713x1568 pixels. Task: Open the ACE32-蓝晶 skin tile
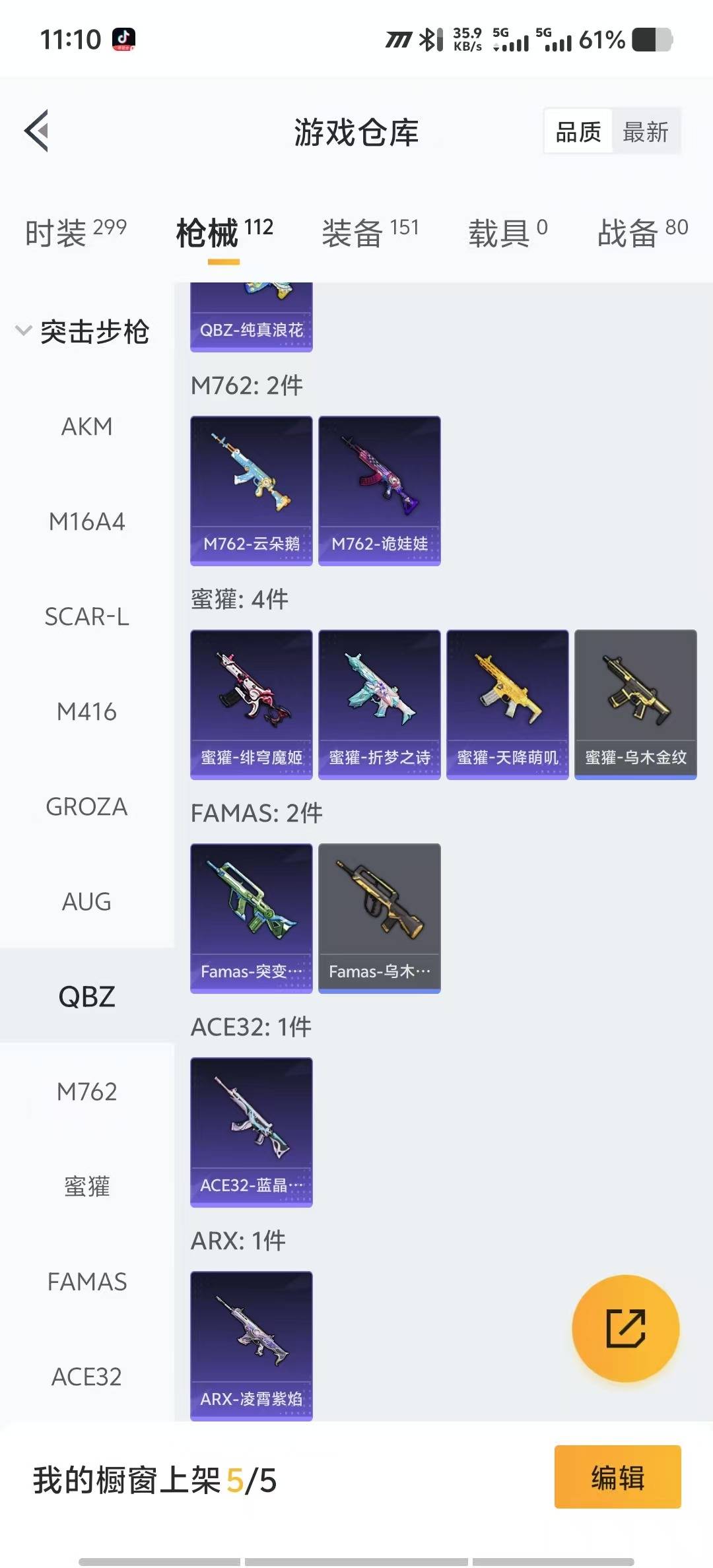251,1132
